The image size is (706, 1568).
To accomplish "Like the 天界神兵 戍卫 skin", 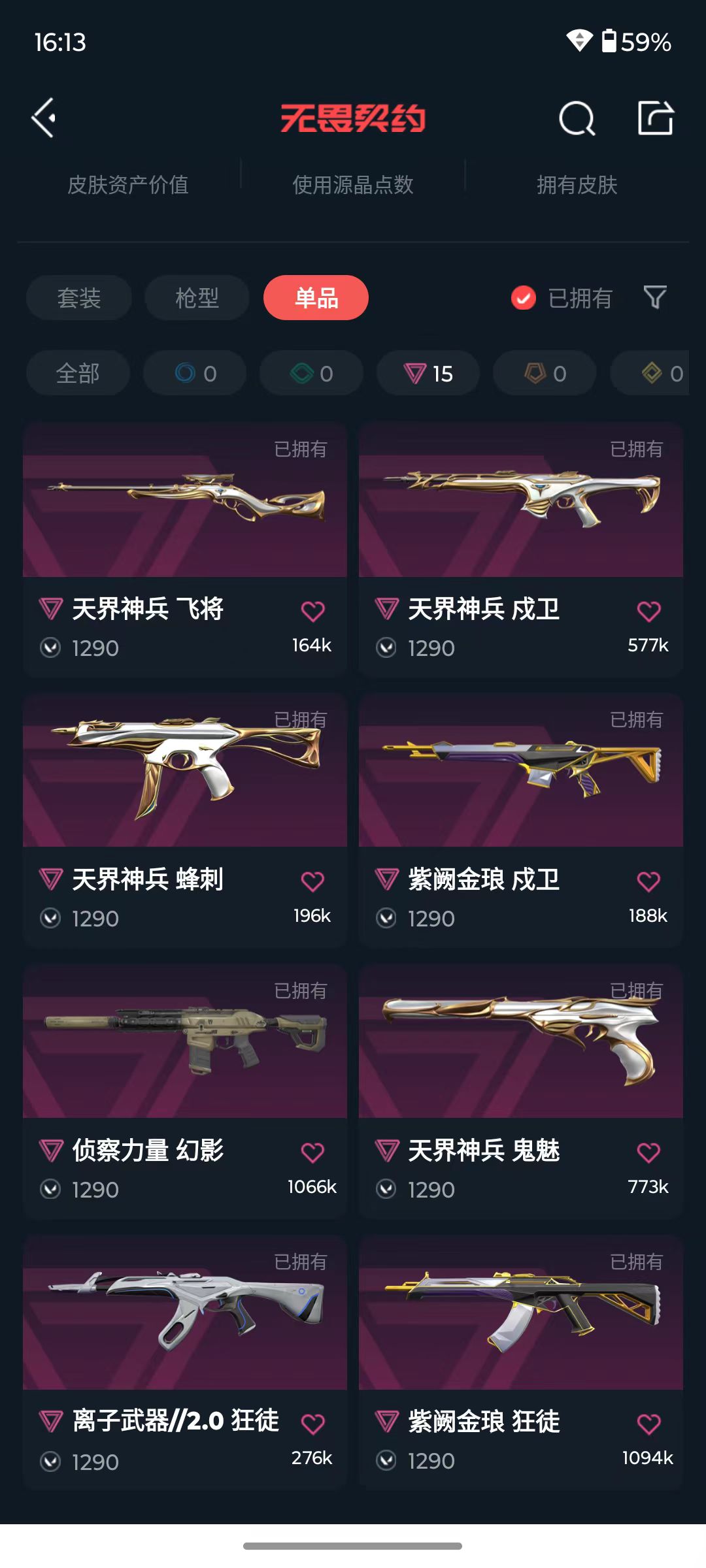I will pyautogui.click(x=648, y=612).
